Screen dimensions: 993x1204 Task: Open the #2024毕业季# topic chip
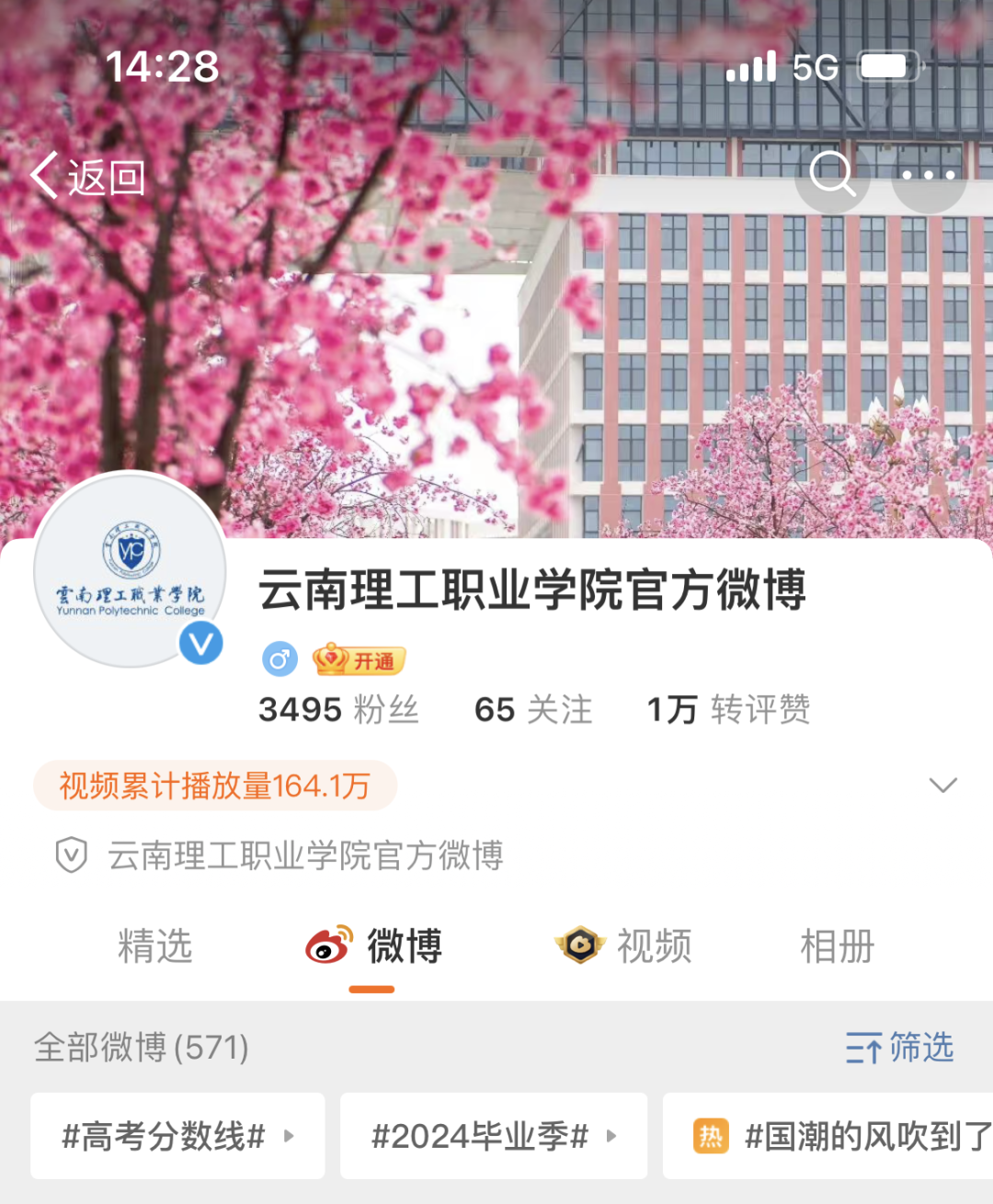(x=494, y=1136)
